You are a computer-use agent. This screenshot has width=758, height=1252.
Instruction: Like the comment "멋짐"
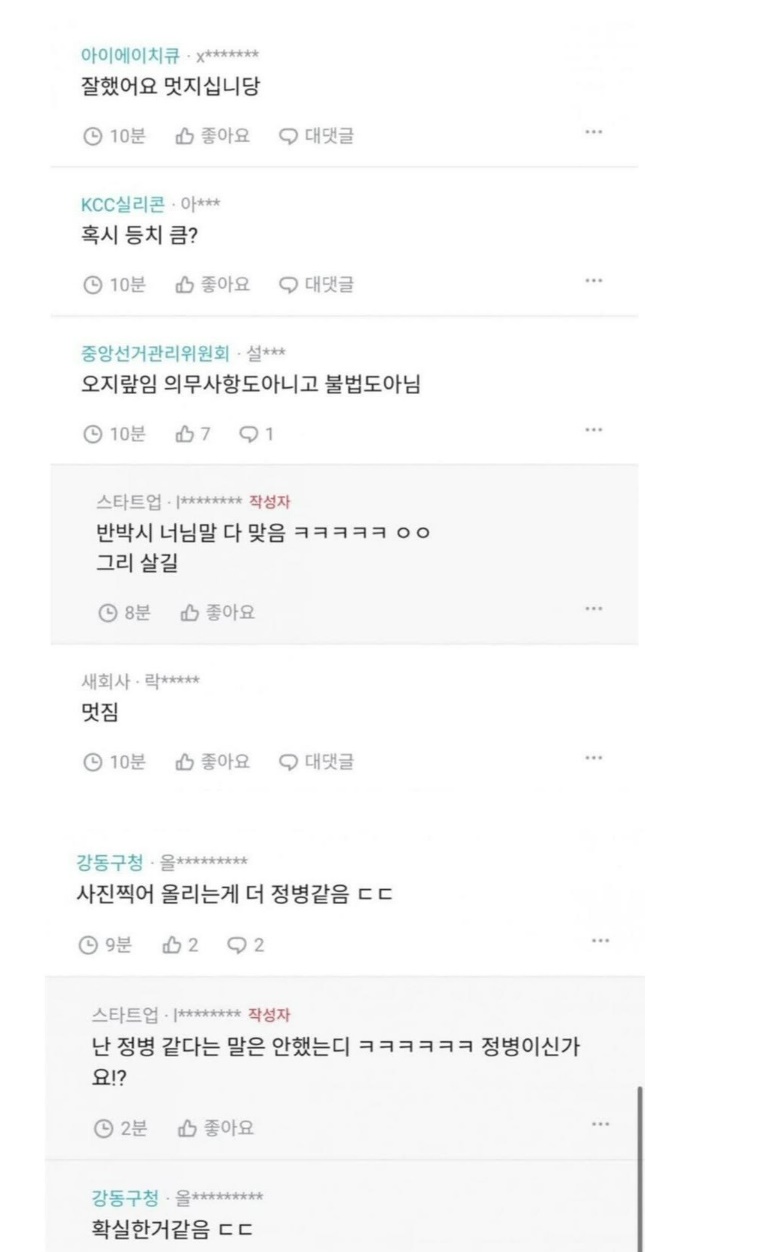point(212,762)
